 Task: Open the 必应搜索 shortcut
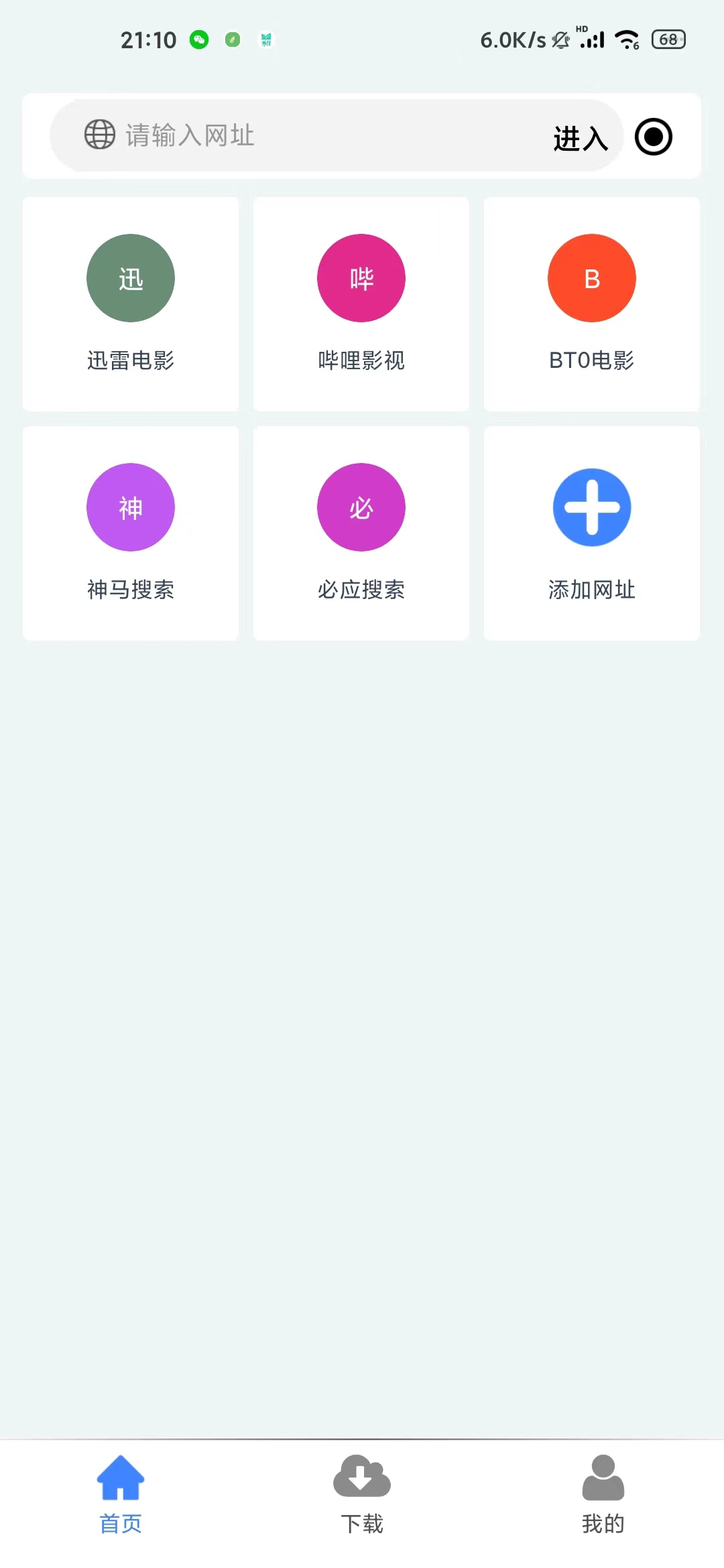(361, 533)
